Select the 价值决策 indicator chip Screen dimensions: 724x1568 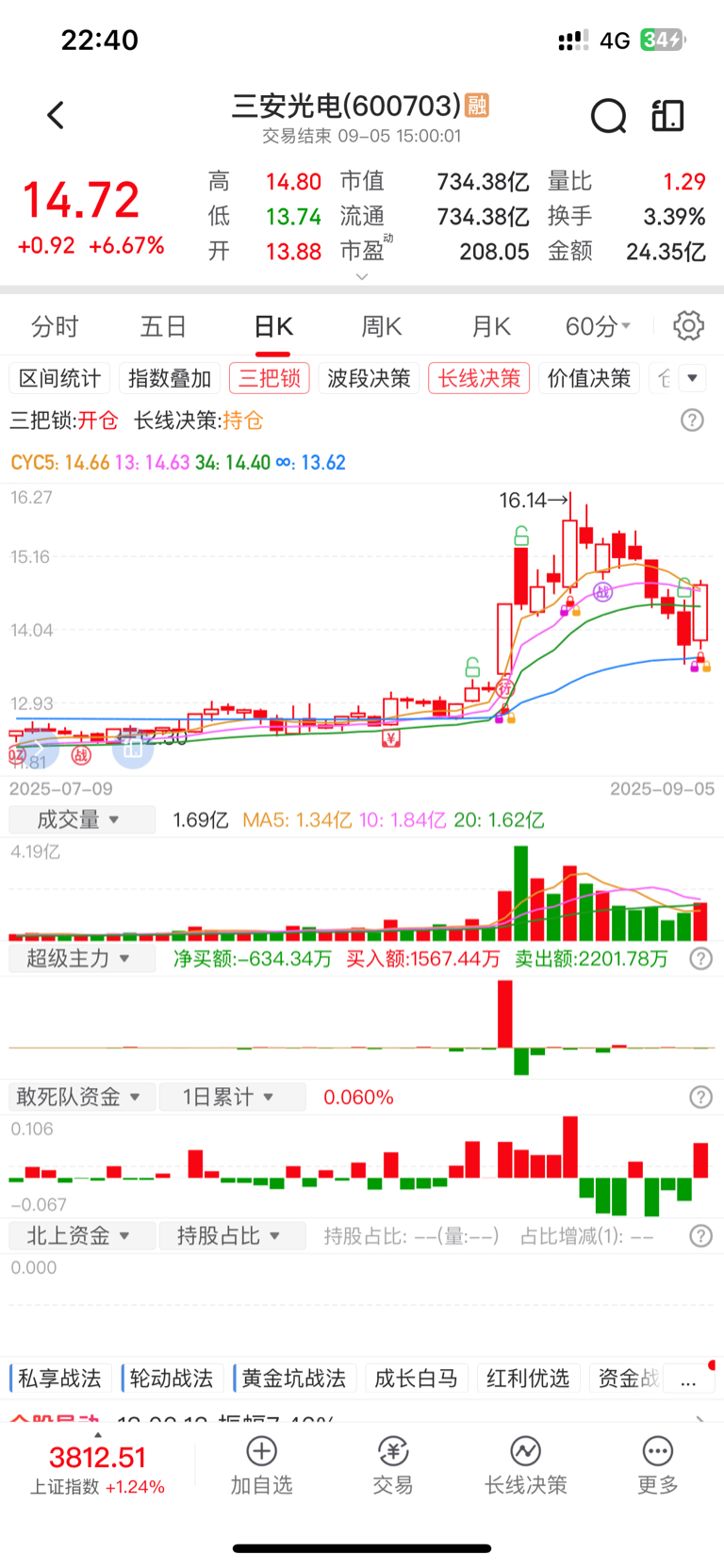(589, 378)
